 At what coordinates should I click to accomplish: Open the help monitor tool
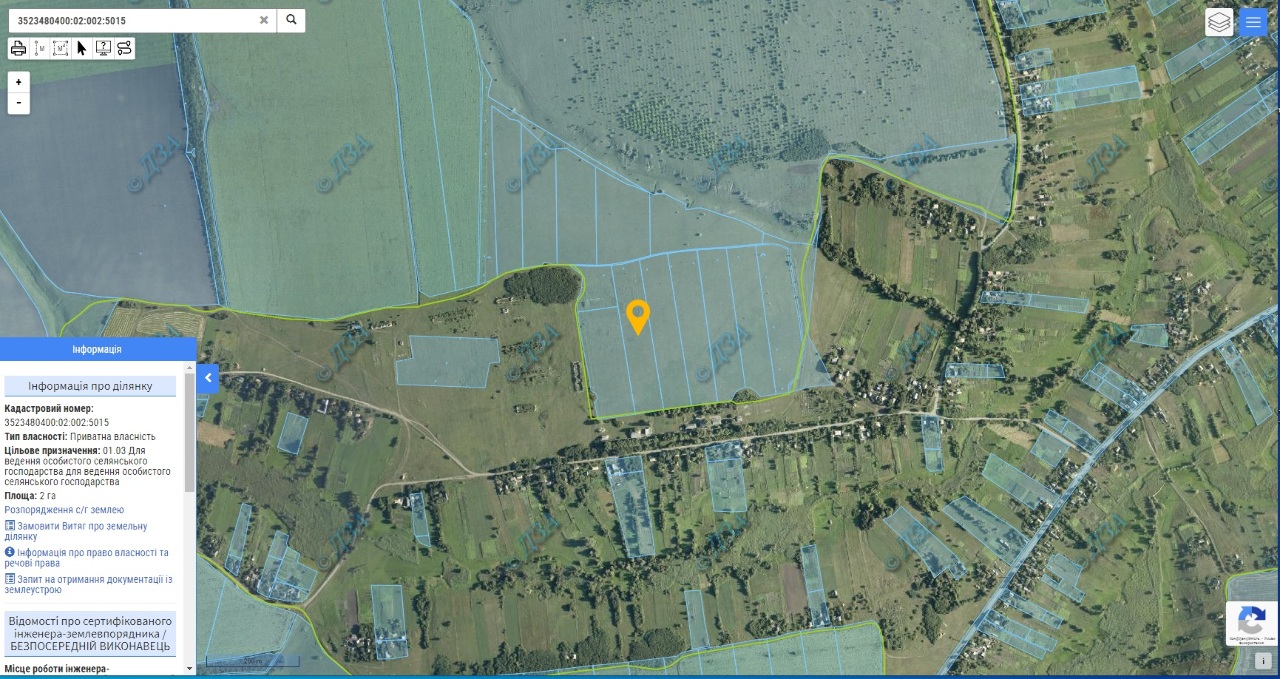click(103, 48)
